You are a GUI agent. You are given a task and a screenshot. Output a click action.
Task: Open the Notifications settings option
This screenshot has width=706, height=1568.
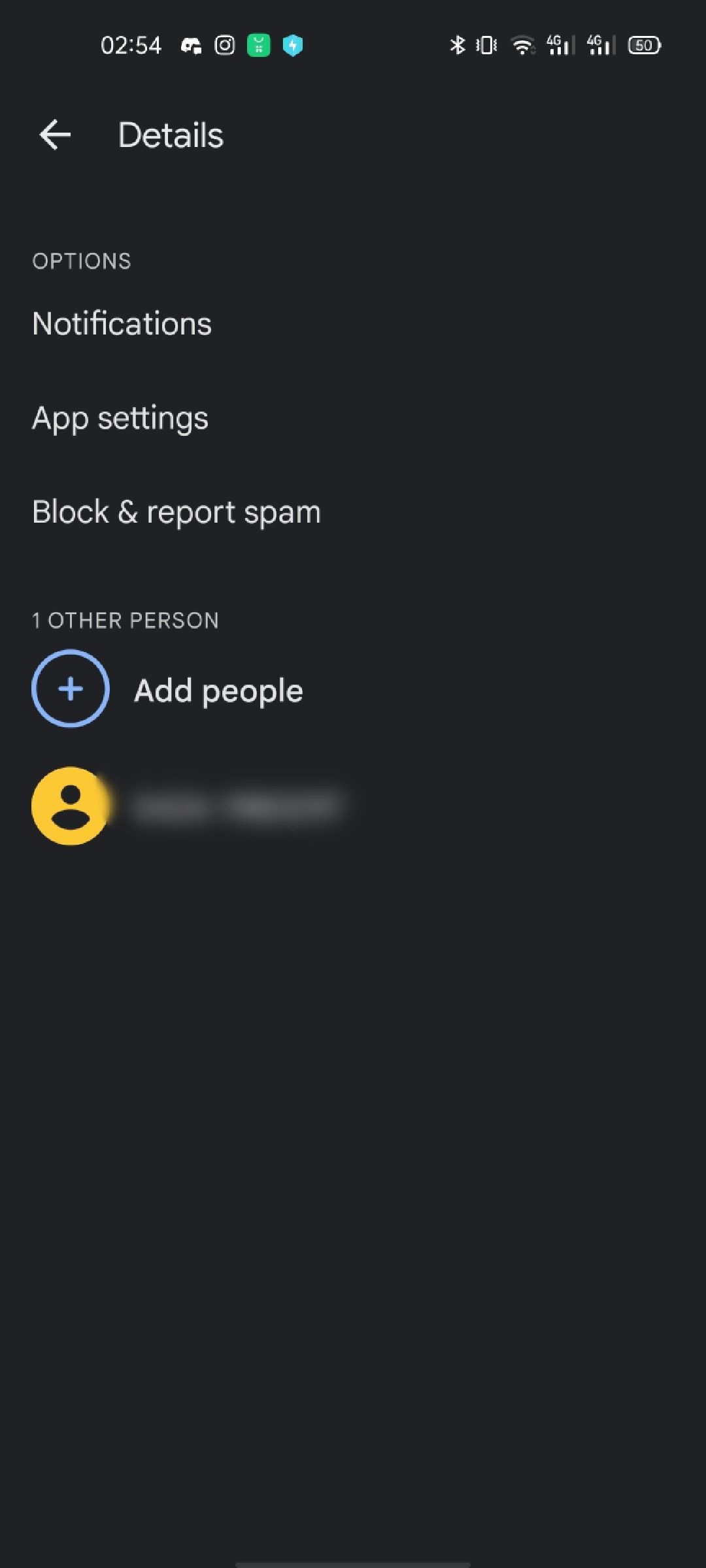click(x=122, y=323)
